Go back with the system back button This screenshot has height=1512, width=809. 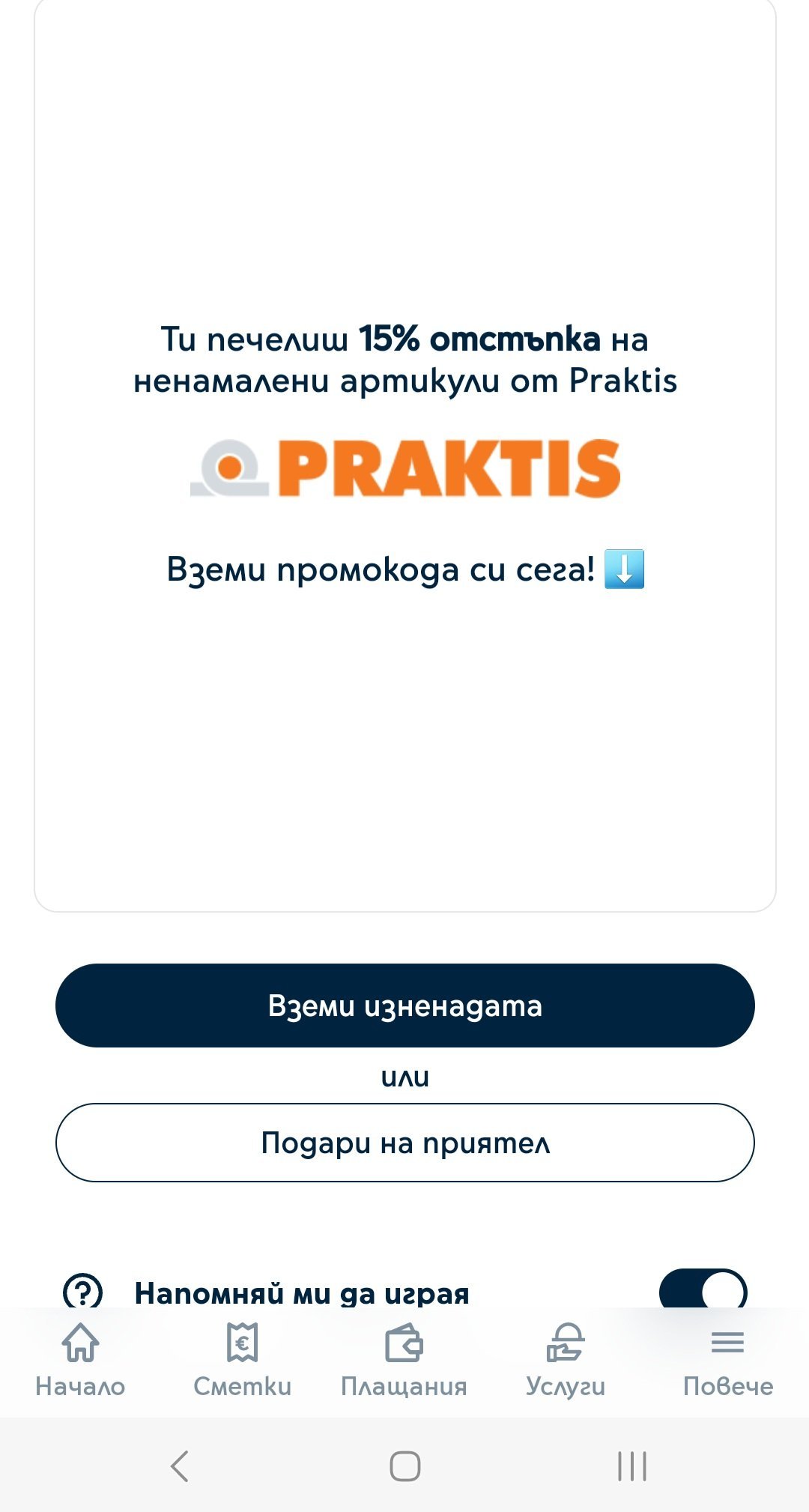pyautogui.click(x=180, y=1466)
